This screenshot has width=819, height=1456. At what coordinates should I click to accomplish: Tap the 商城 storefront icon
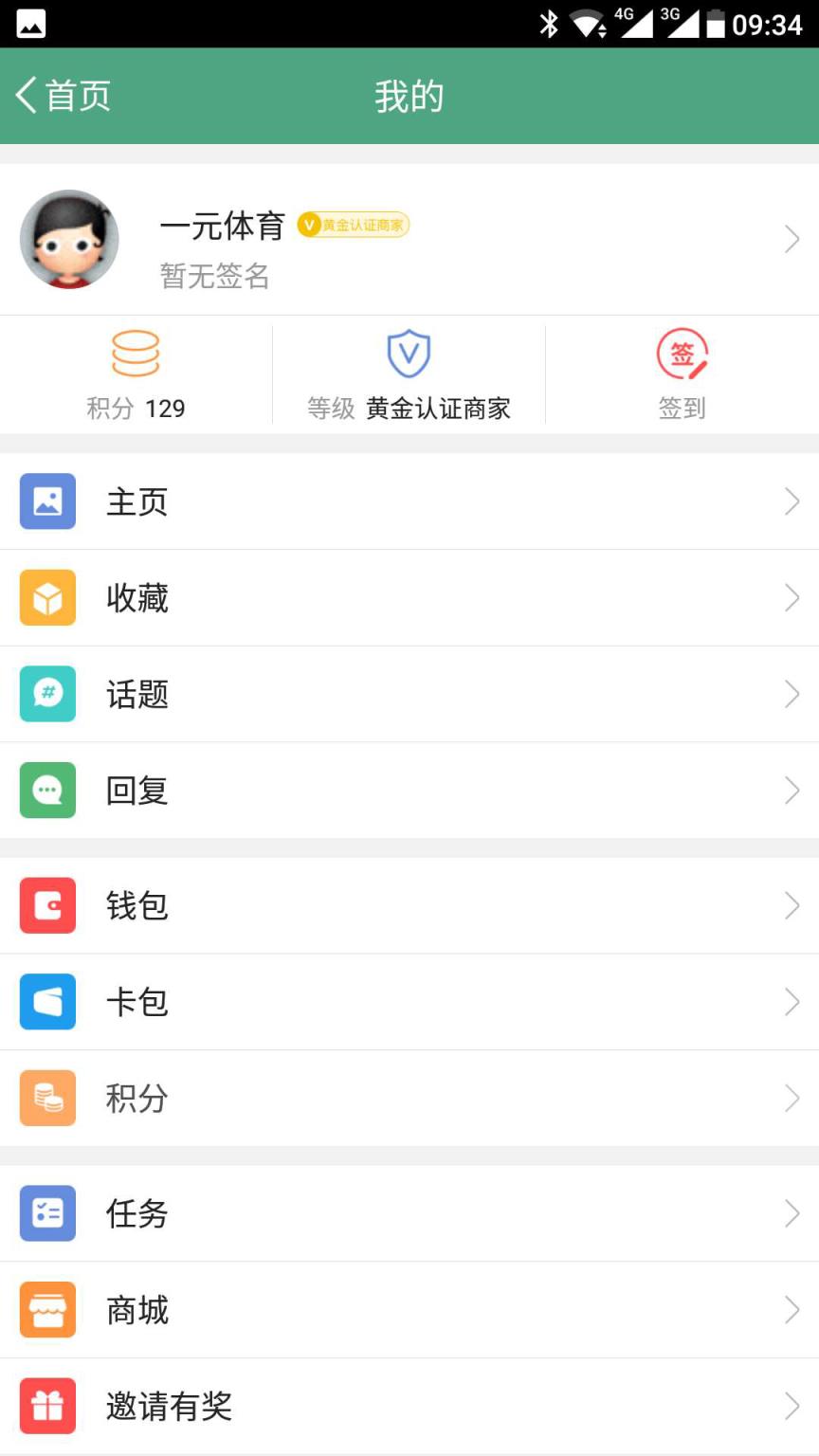(47, 1309)
